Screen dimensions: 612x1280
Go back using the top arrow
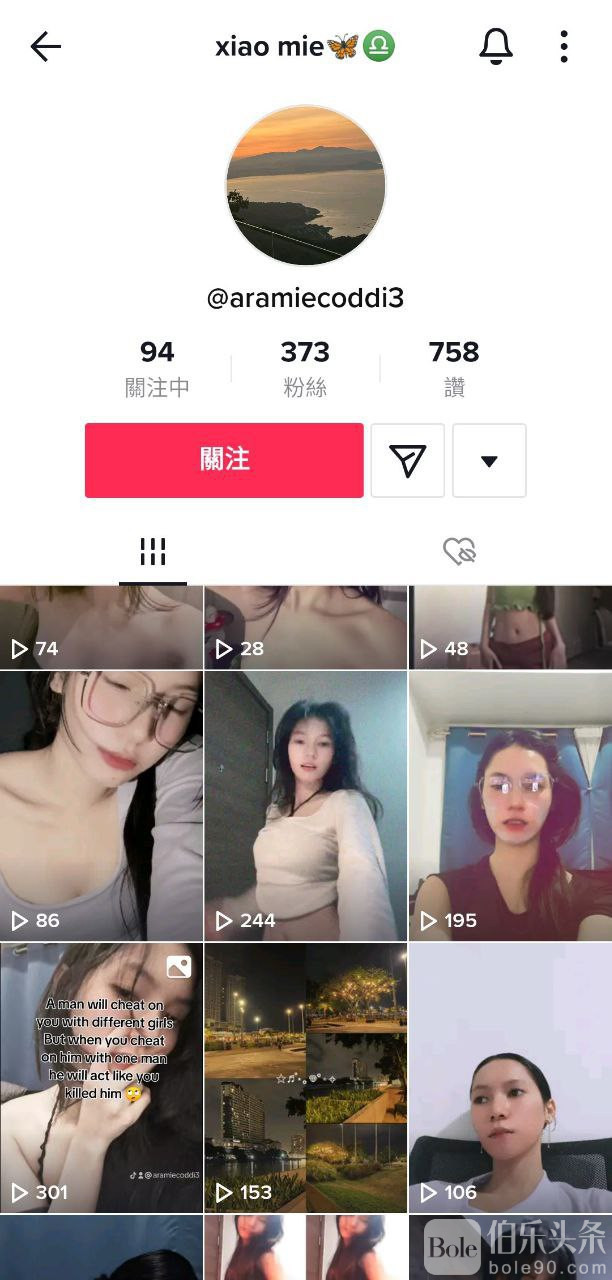point(46,46)
